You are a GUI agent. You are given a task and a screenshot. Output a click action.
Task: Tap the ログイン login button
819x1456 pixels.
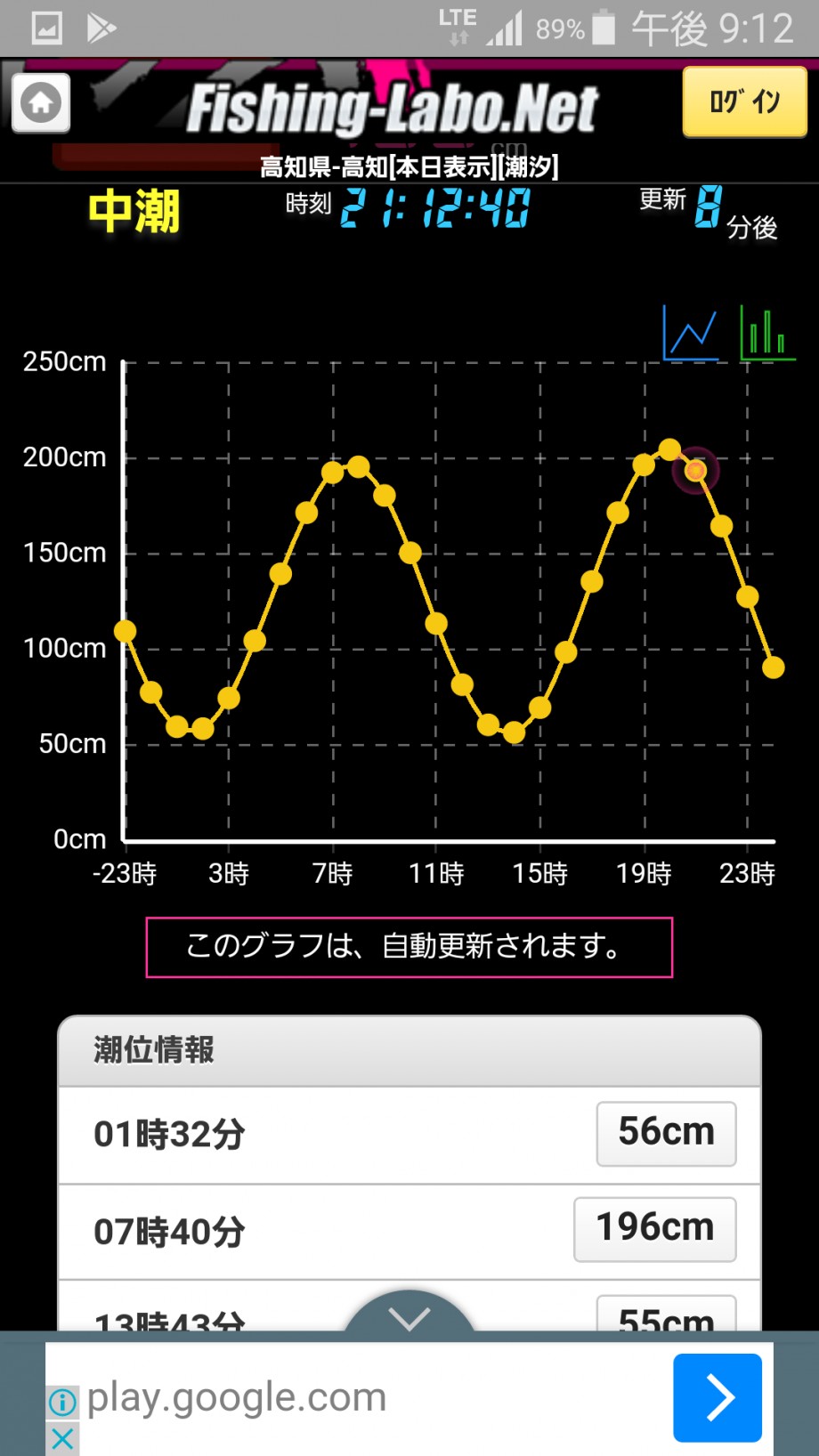pyautogui.click(x=744, y=102)
